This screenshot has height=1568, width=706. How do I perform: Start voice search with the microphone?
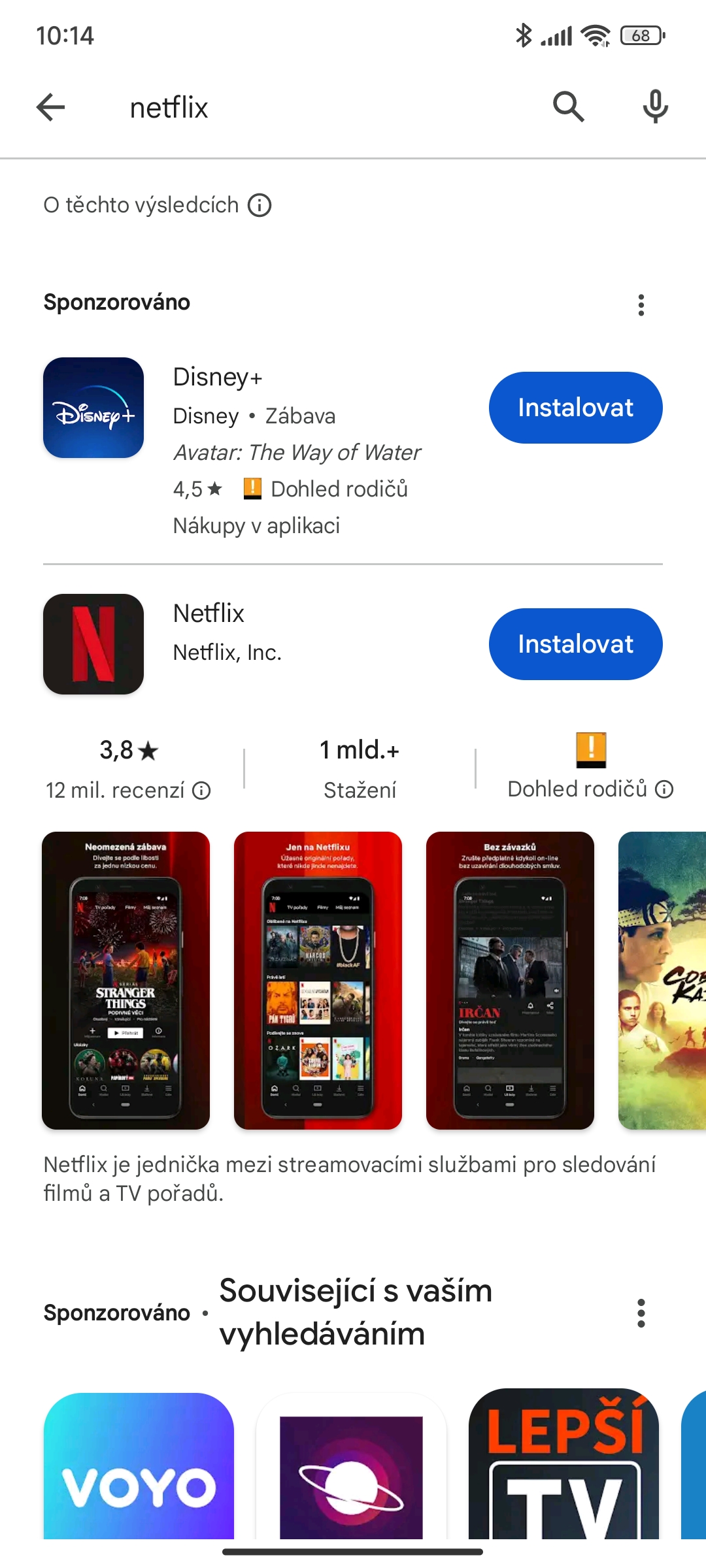655,106
